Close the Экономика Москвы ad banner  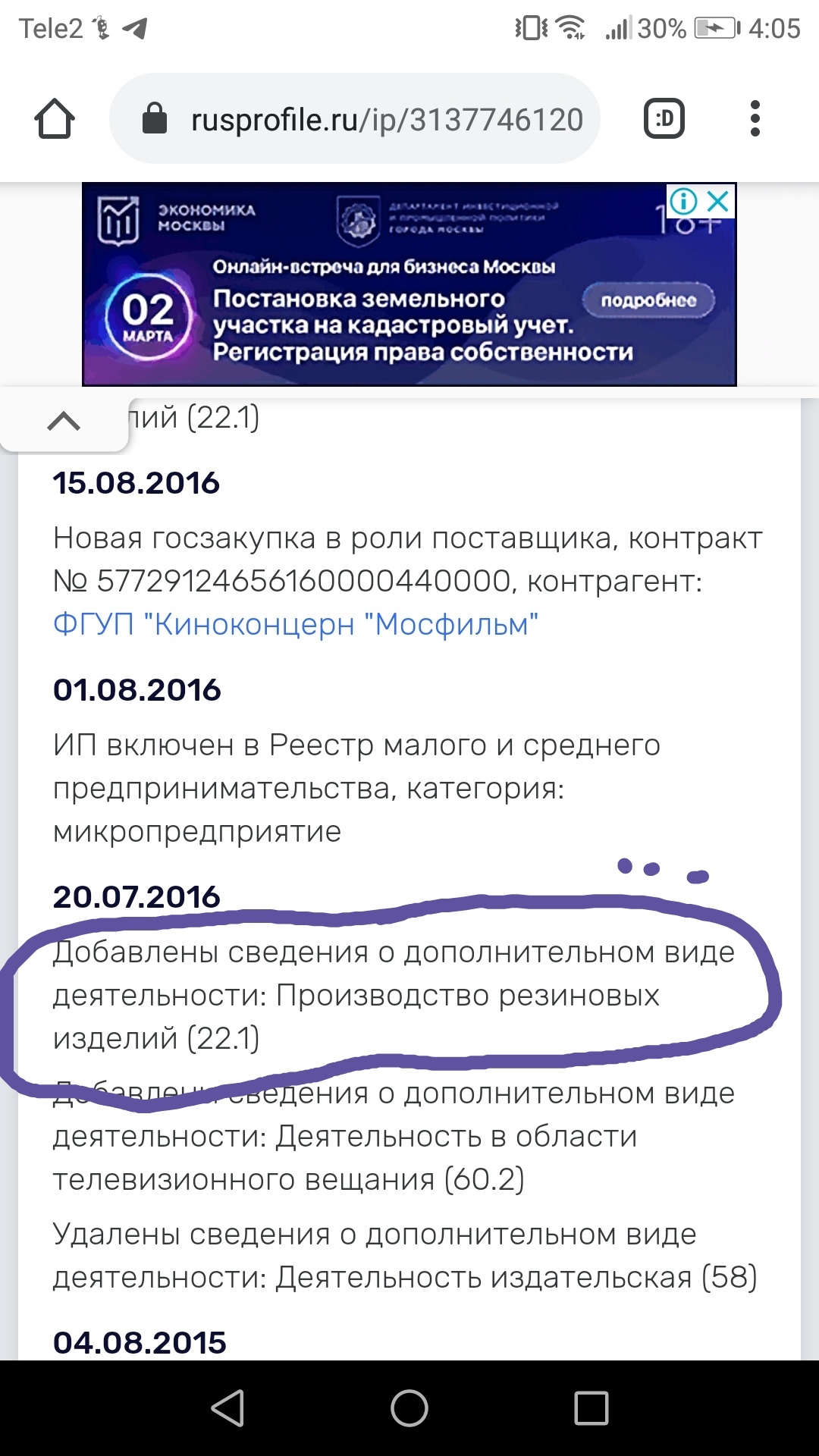pos(718,202)
